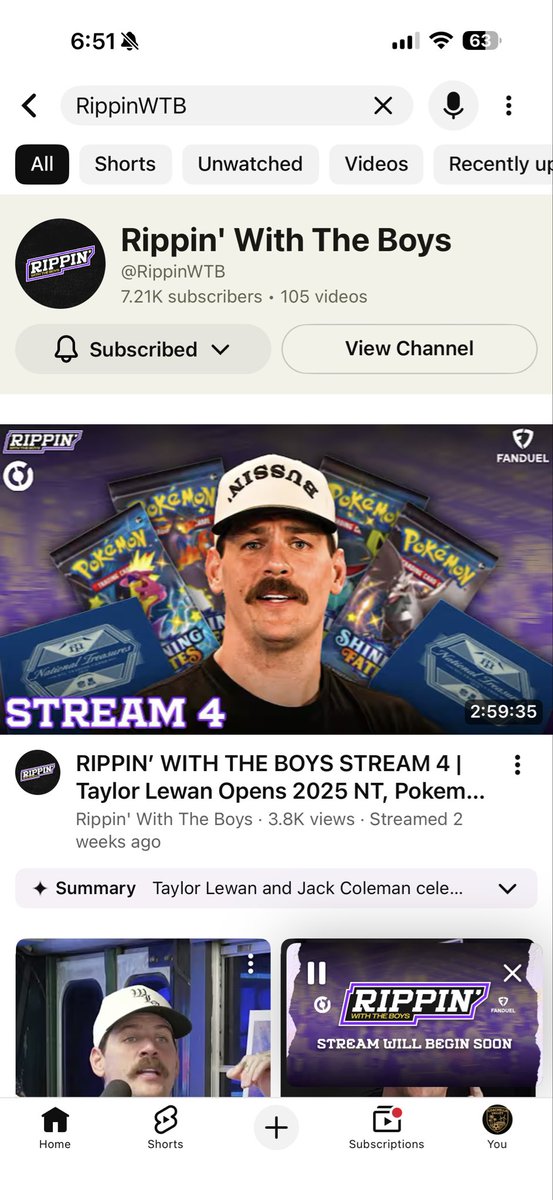The image size is (553, 1200).
Task: Close the mini player
Action: point(512,972)
